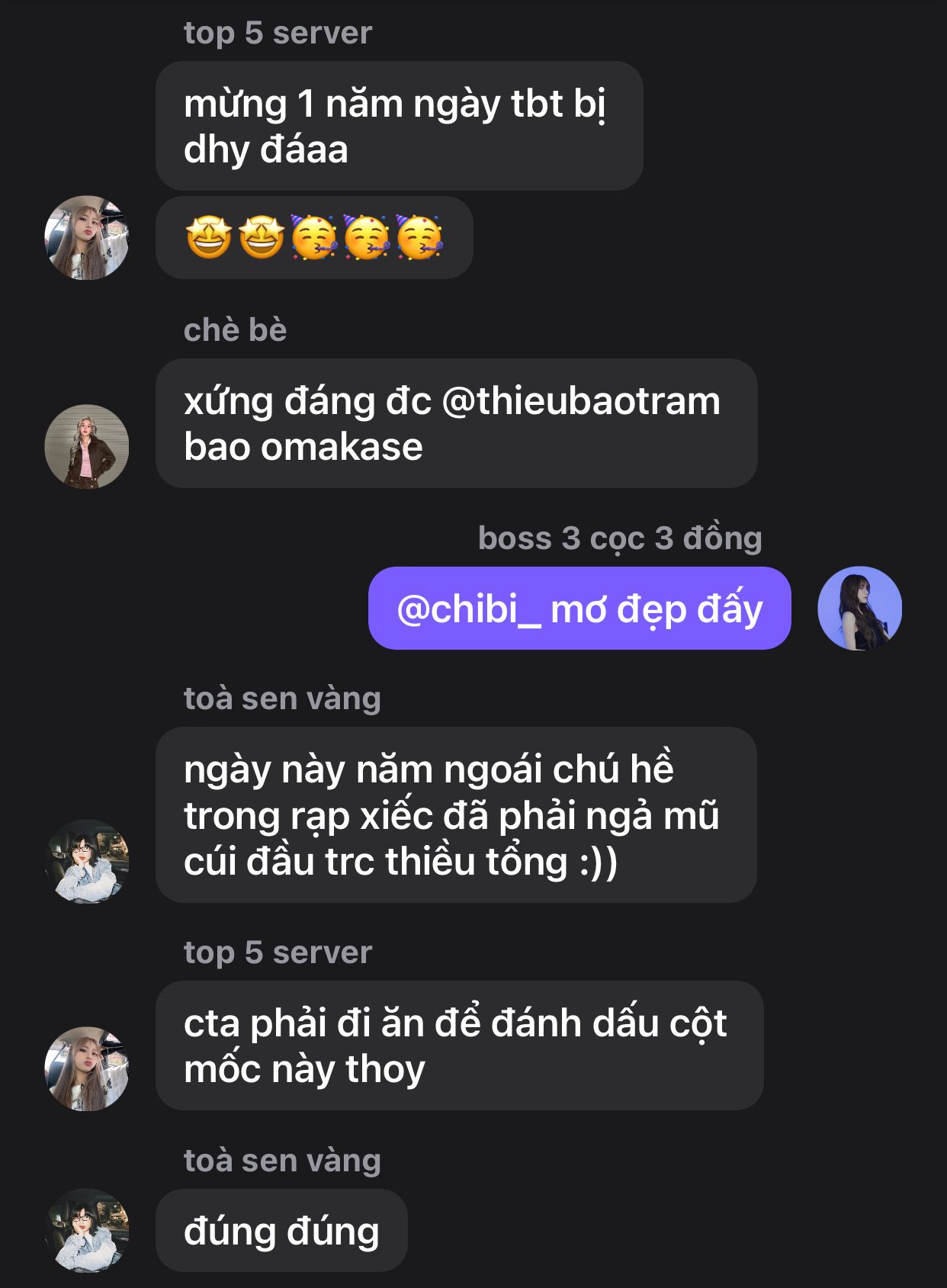
Task: Open the @chibi_ mention
Action: tap(468, 609)
